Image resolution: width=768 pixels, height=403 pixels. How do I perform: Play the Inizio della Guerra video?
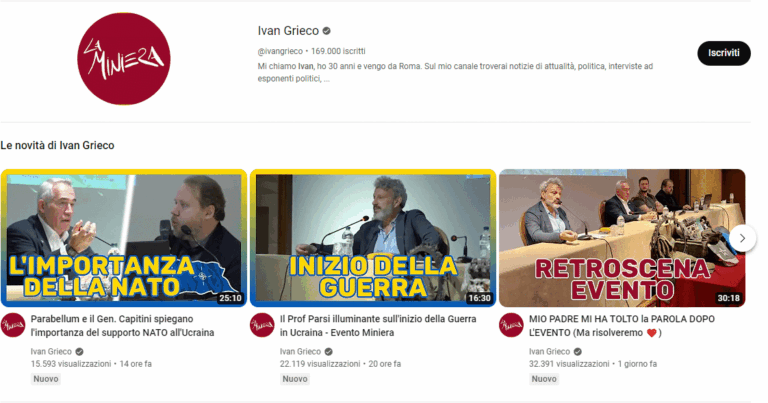(x=373, y=237)
